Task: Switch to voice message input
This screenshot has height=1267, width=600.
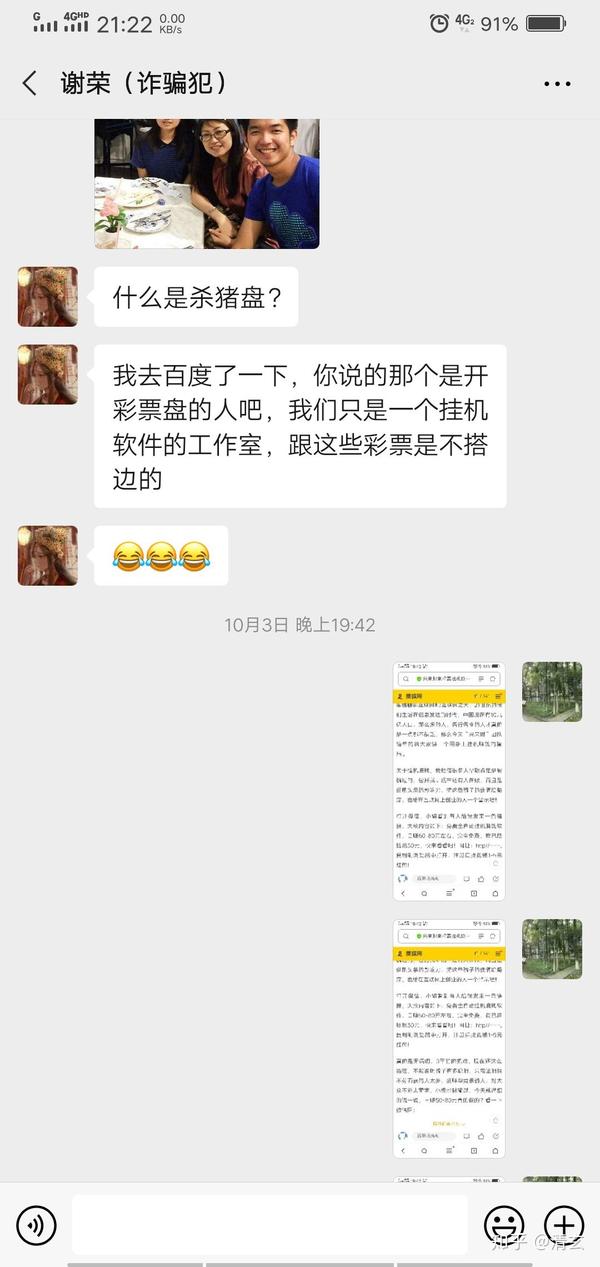Action: pyautogui.click(x=36, y=1225)
